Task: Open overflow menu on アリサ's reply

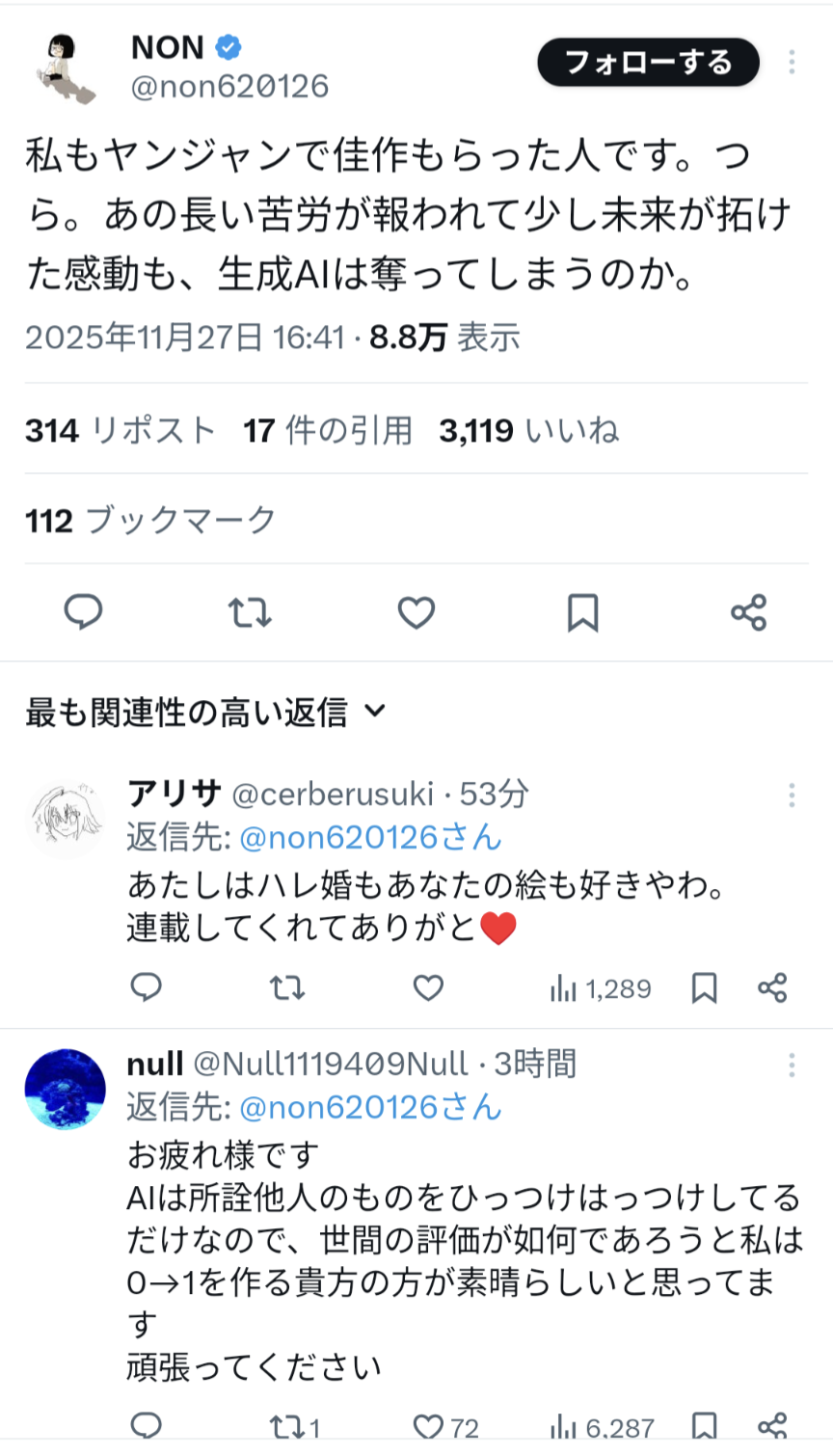Action: [791, 795]
